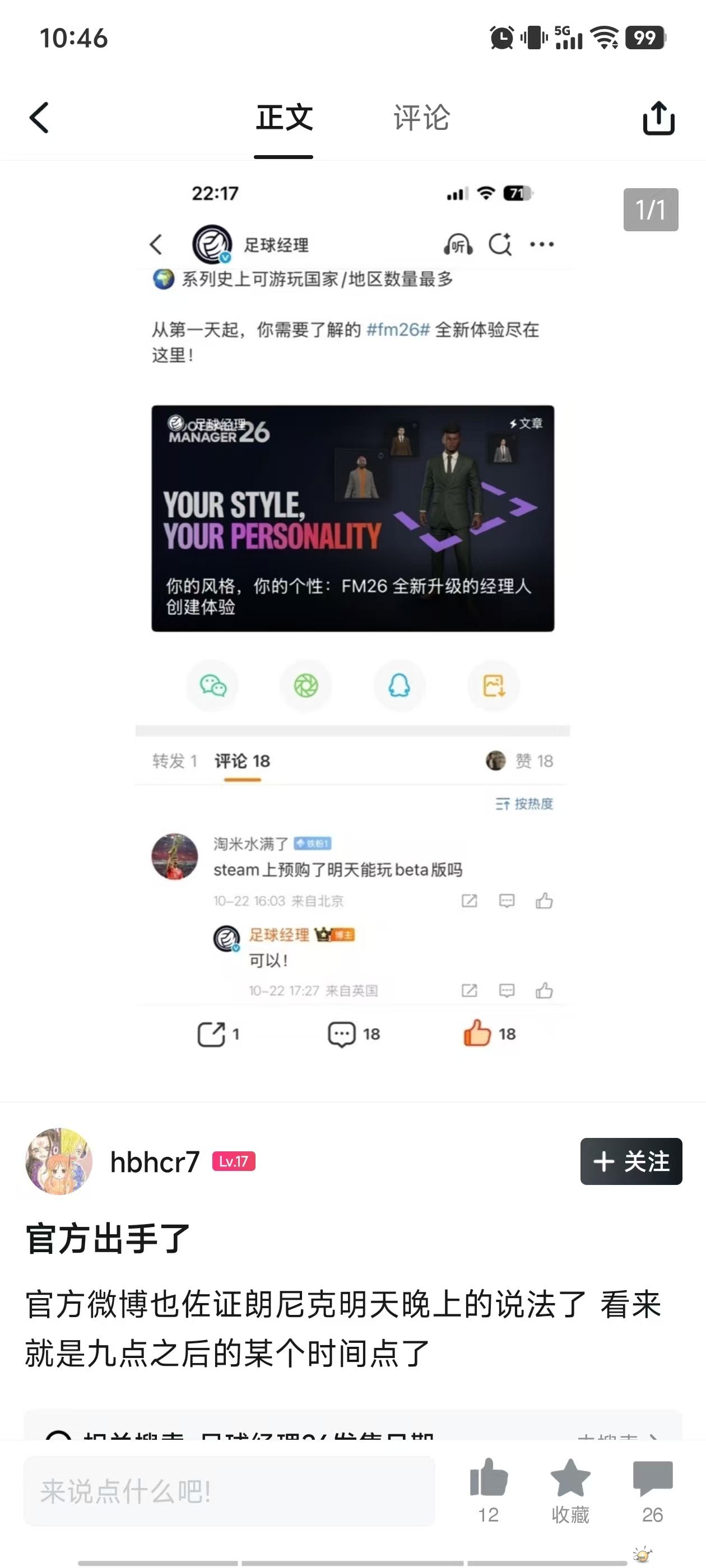The height and width of the screenshot is (1568, 706).
Task: Select the 正文 tab
Action: (x=284, y=118)
